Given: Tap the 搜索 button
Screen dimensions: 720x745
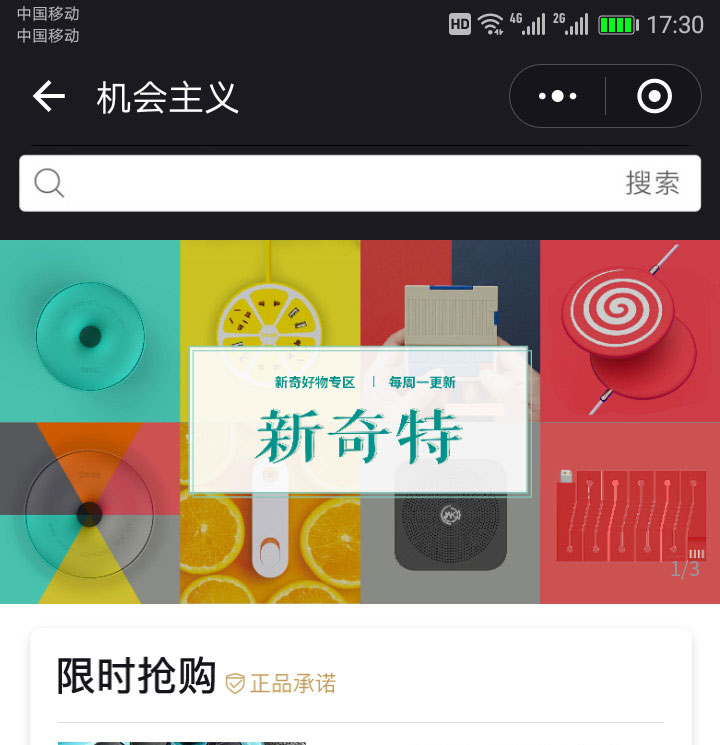Looking at the screenshot, I should [652, 183].
